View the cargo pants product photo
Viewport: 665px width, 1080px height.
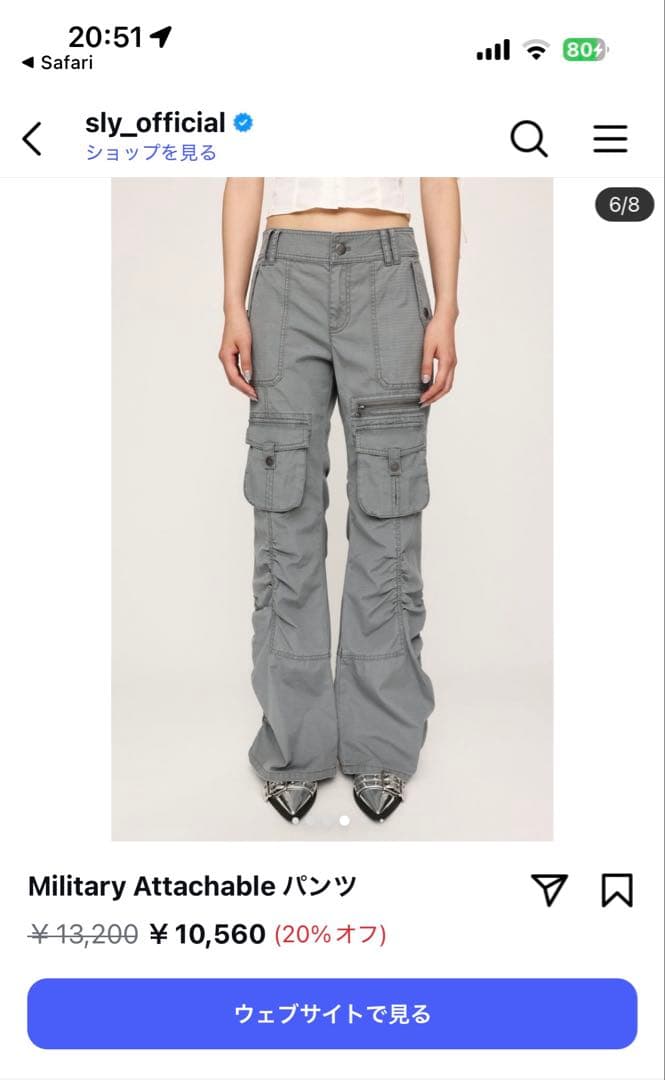tap(332, 510)
